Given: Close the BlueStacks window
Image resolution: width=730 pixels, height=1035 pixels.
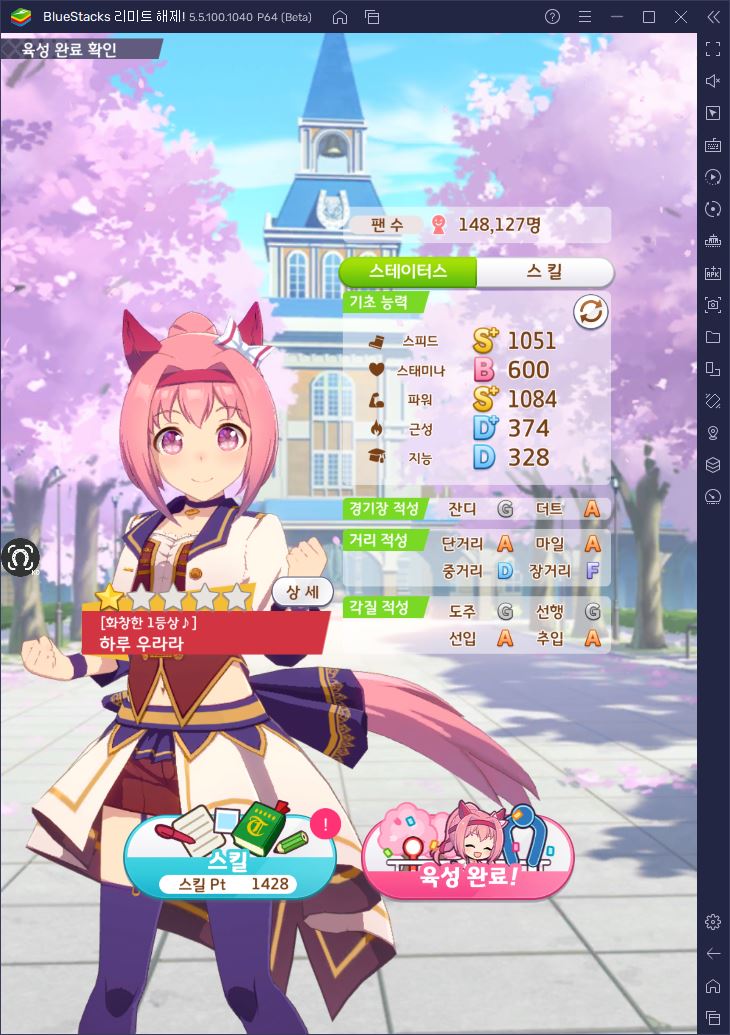Looking at the screenshot, I should click(681, 17).
